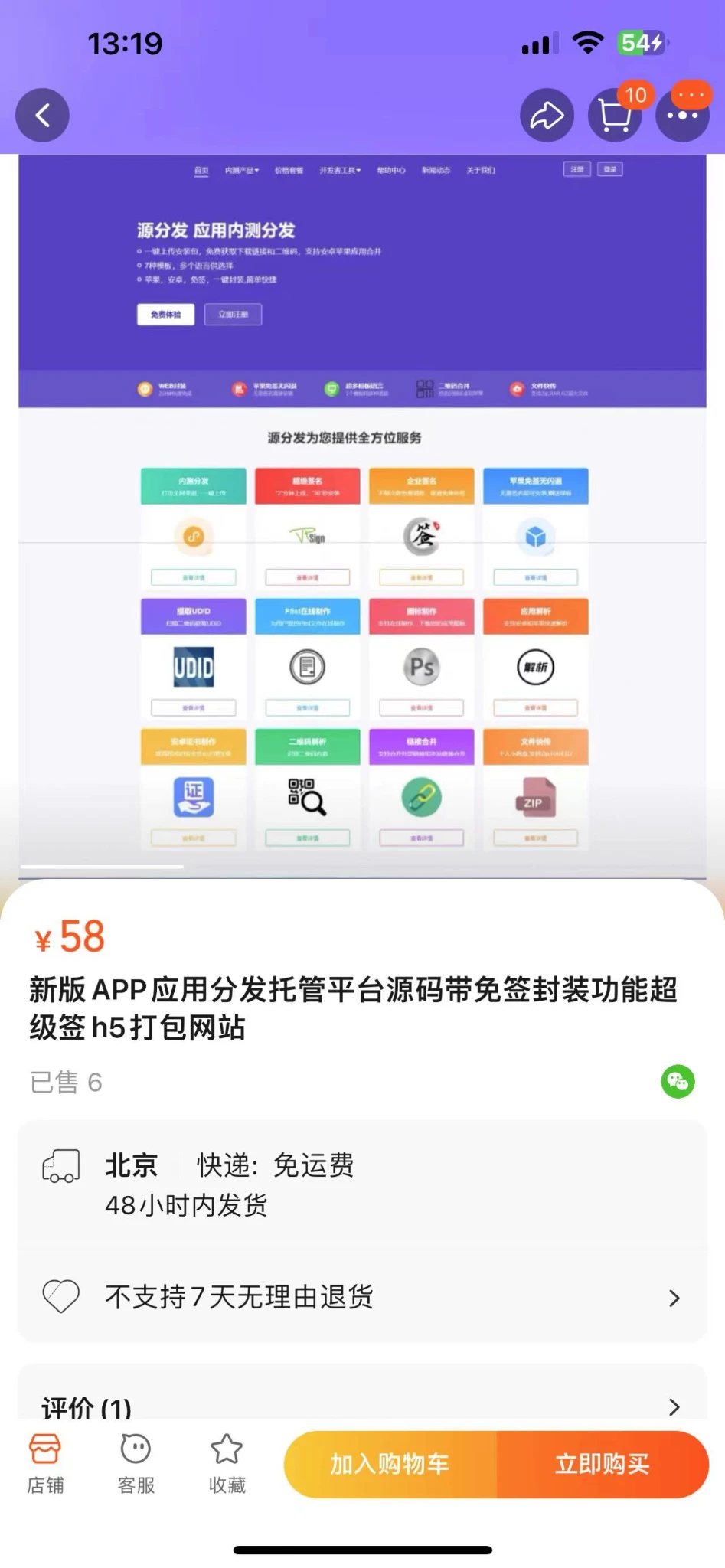Share this product listing
Viewport: 725px width, 1568px height.
click(547, 116)
